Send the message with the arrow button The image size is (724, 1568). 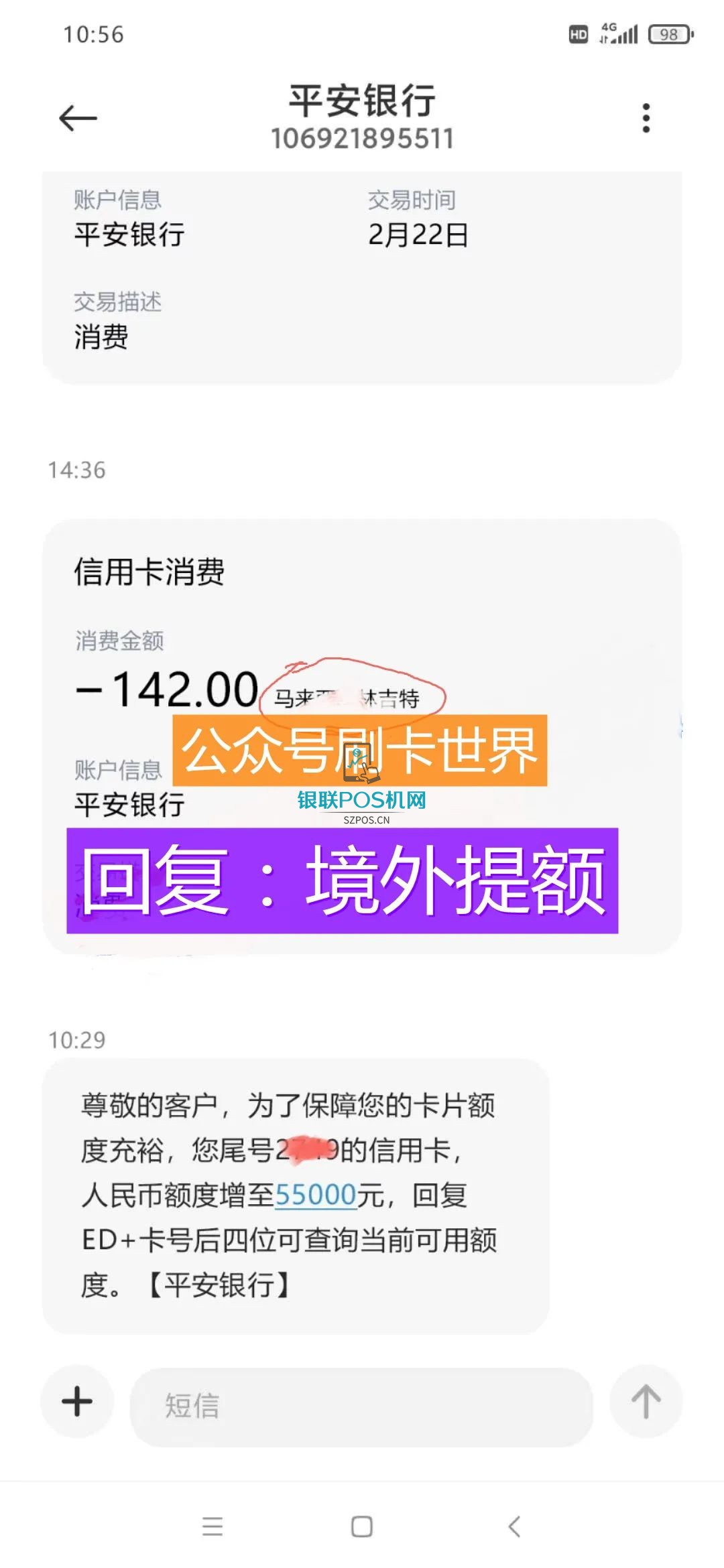point(646,1401)
